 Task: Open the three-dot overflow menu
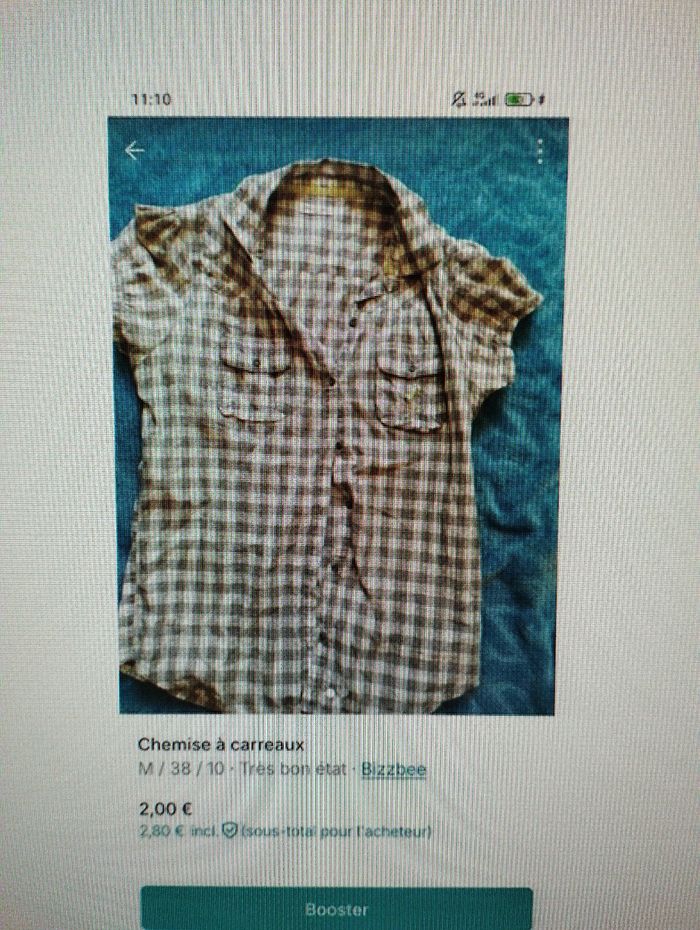point(540,151)
